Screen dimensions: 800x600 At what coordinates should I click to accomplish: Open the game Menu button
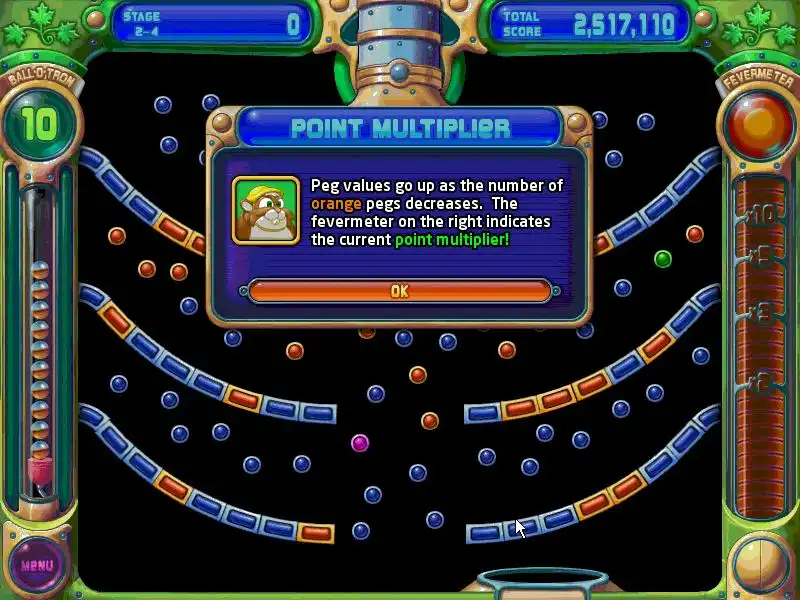37,564
